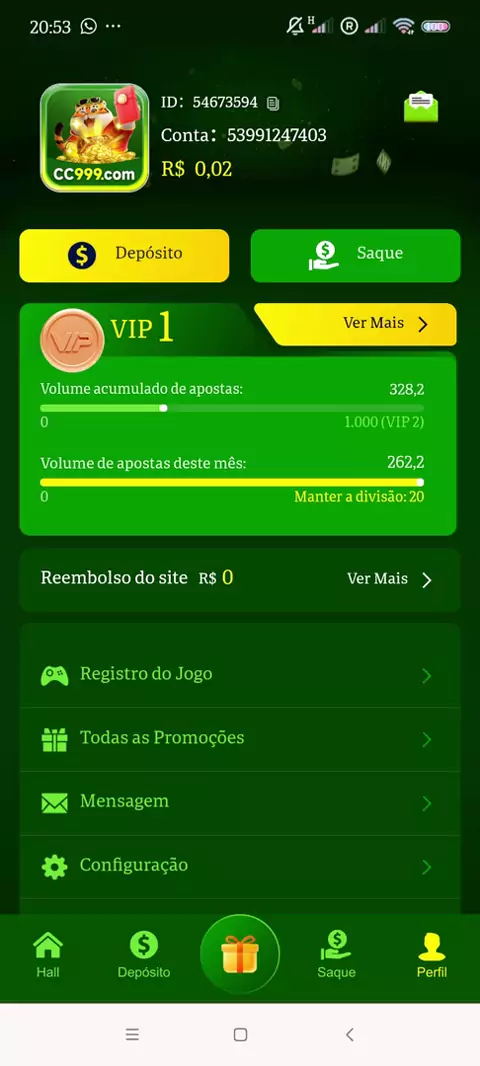Switch to the Depósito bottom tab
The width and height of the screenshot is (480, 1066).
tap(143, 955)
